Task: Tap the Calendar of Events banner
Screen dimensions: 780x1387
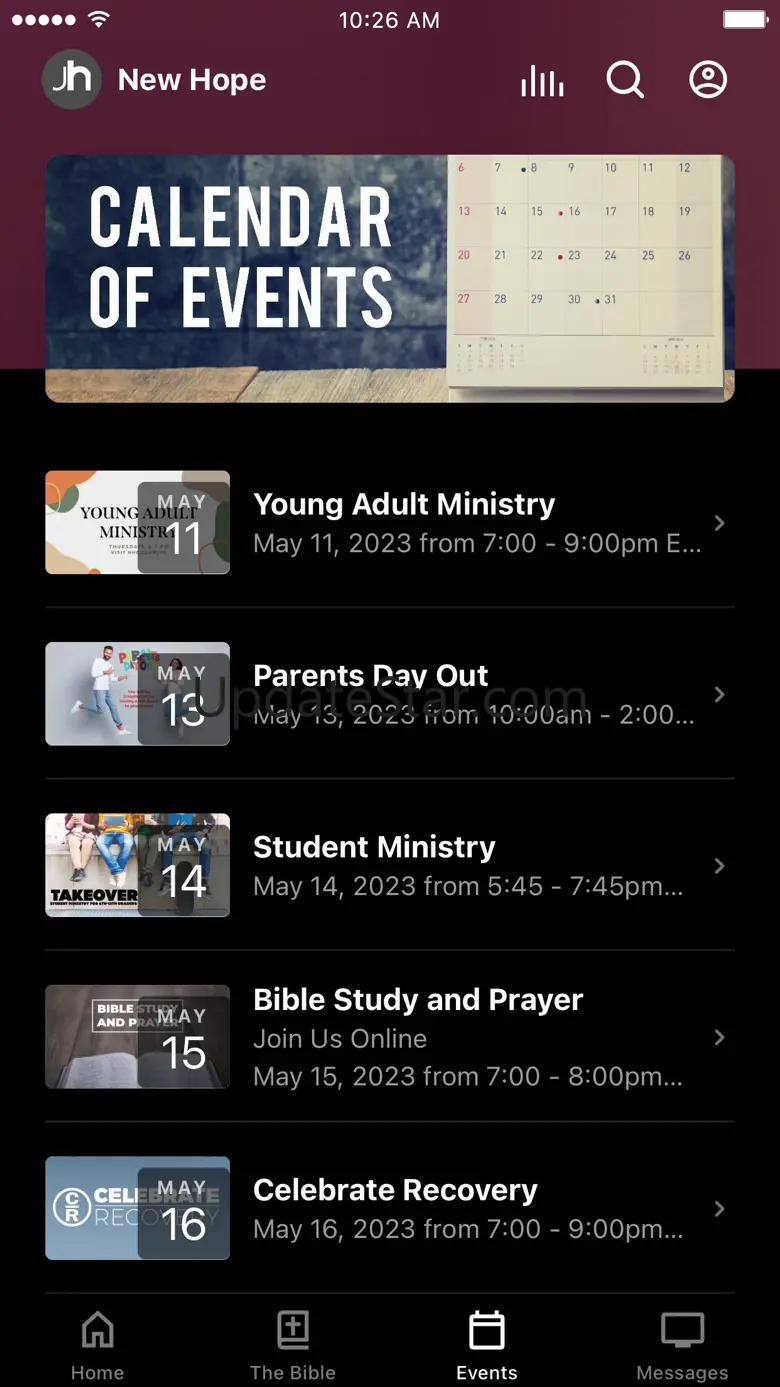Action: point(390,278)
